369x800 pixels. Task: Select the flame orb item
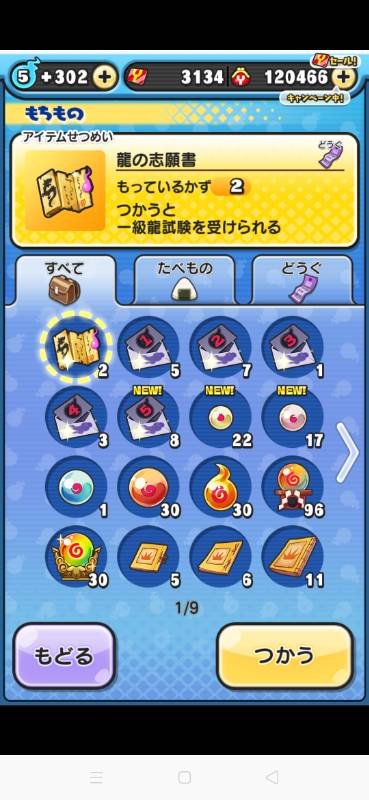point(220,487)
